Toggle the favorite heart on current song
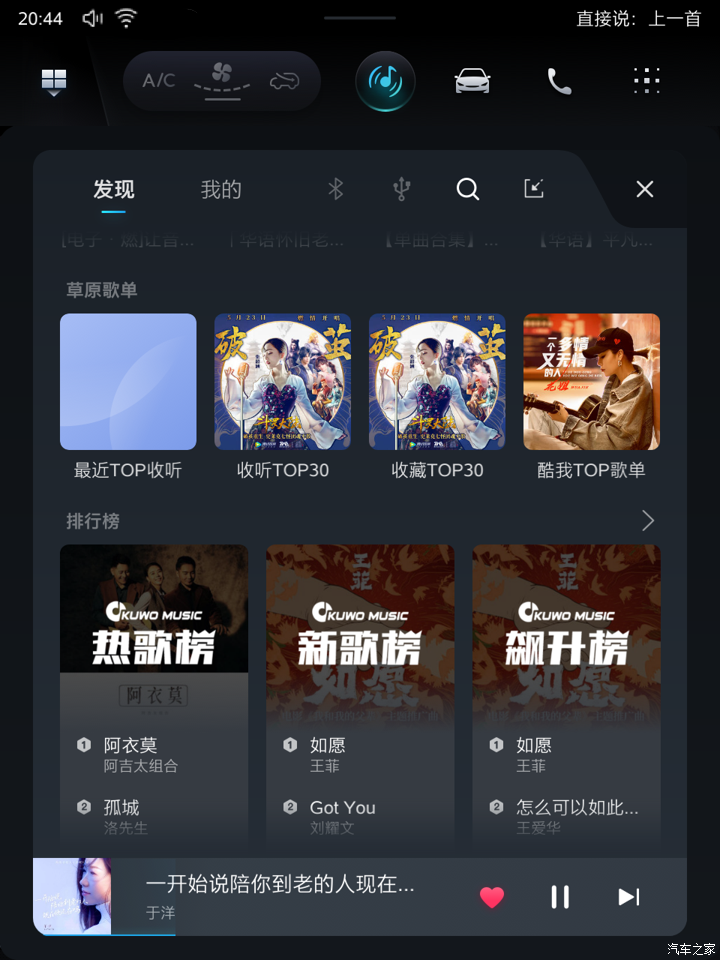Viewport: 720px width, 960px height. click(x=491, y=897)
